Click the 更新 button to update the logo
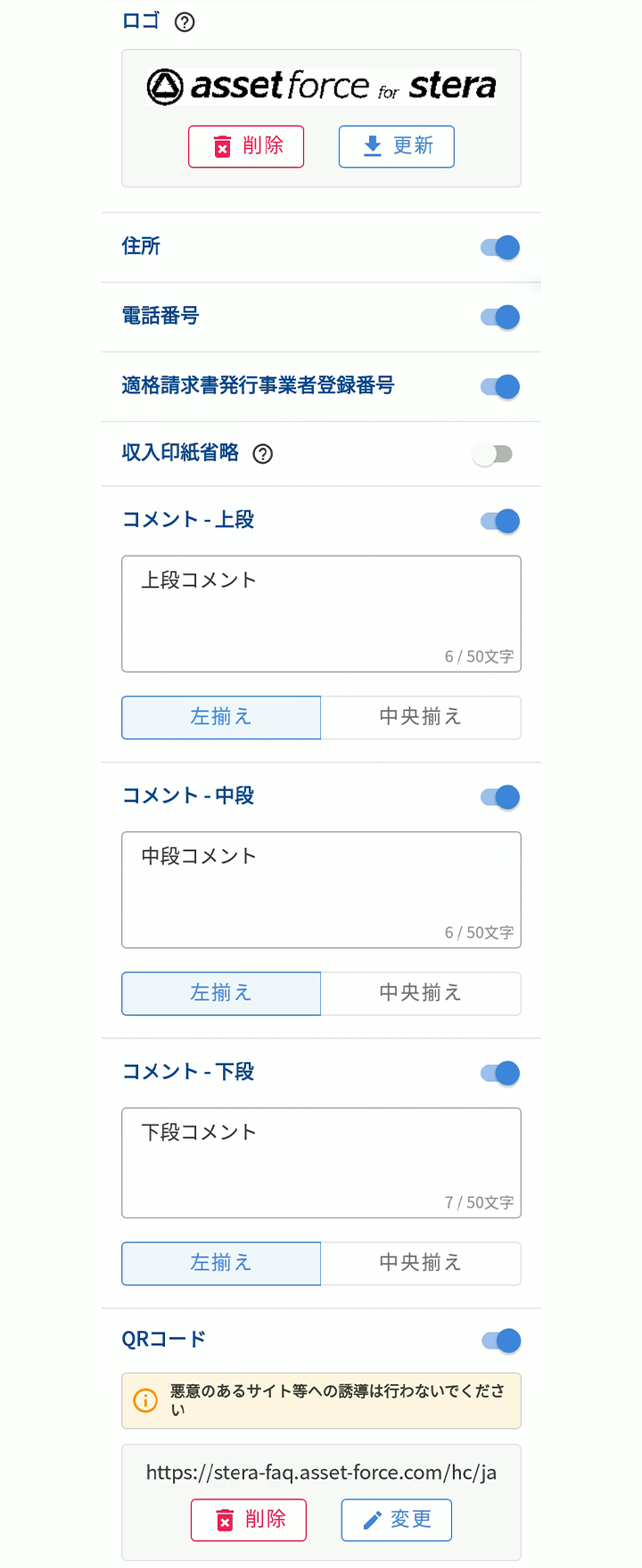642x1568 pixels. pos(396,146)
